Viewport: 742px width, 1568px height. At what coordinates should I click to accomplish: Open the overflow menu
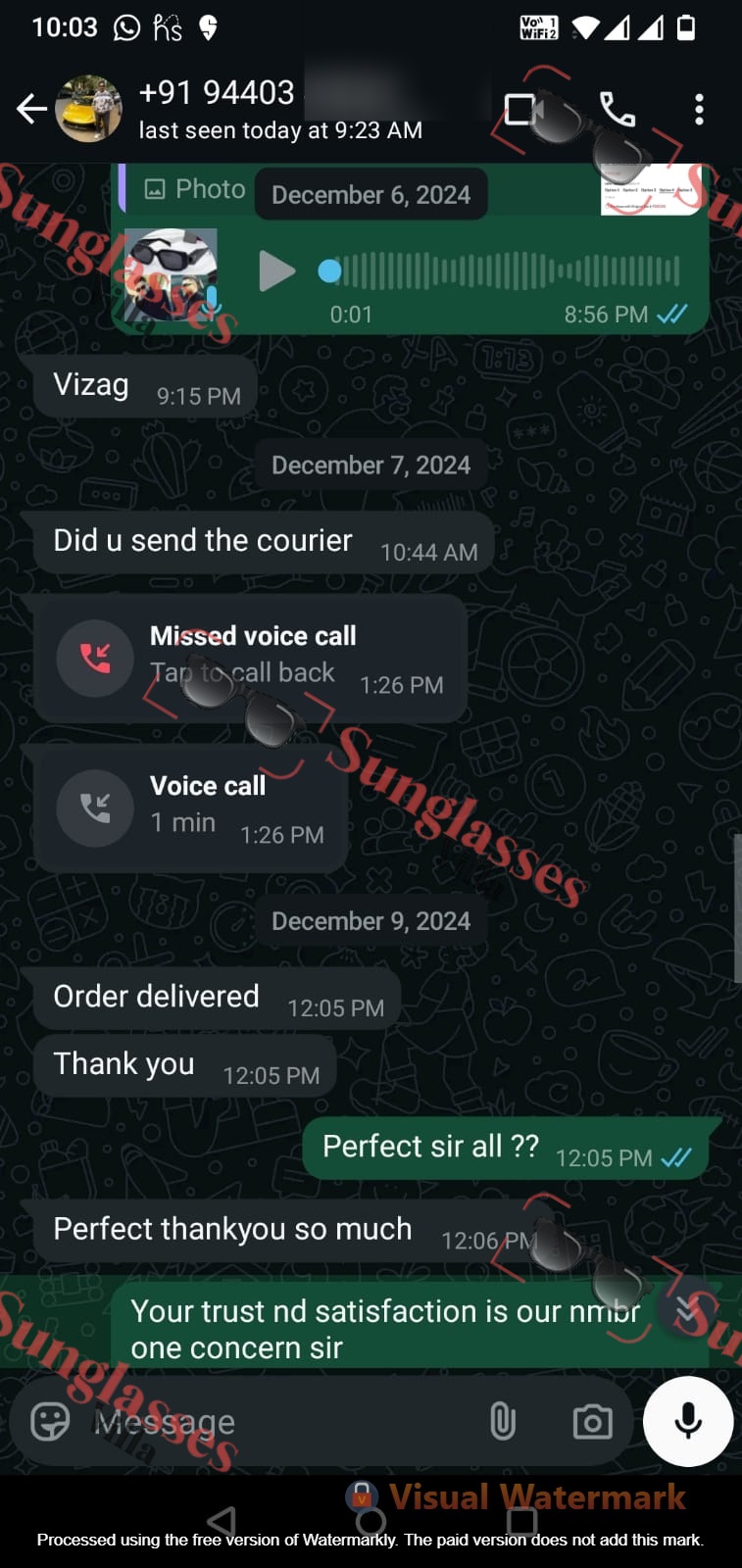[x=699, y=109]
